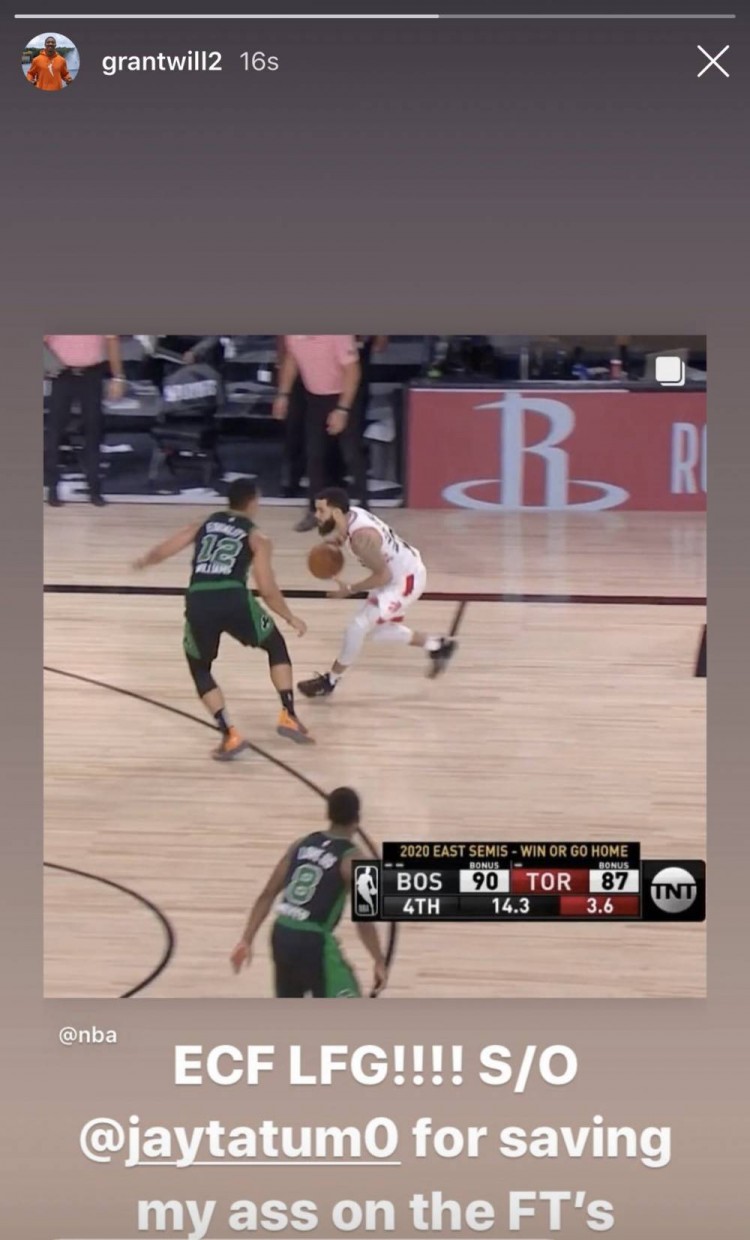Close the story with the X
The image size is (750, 1240).
coord(712,62)
